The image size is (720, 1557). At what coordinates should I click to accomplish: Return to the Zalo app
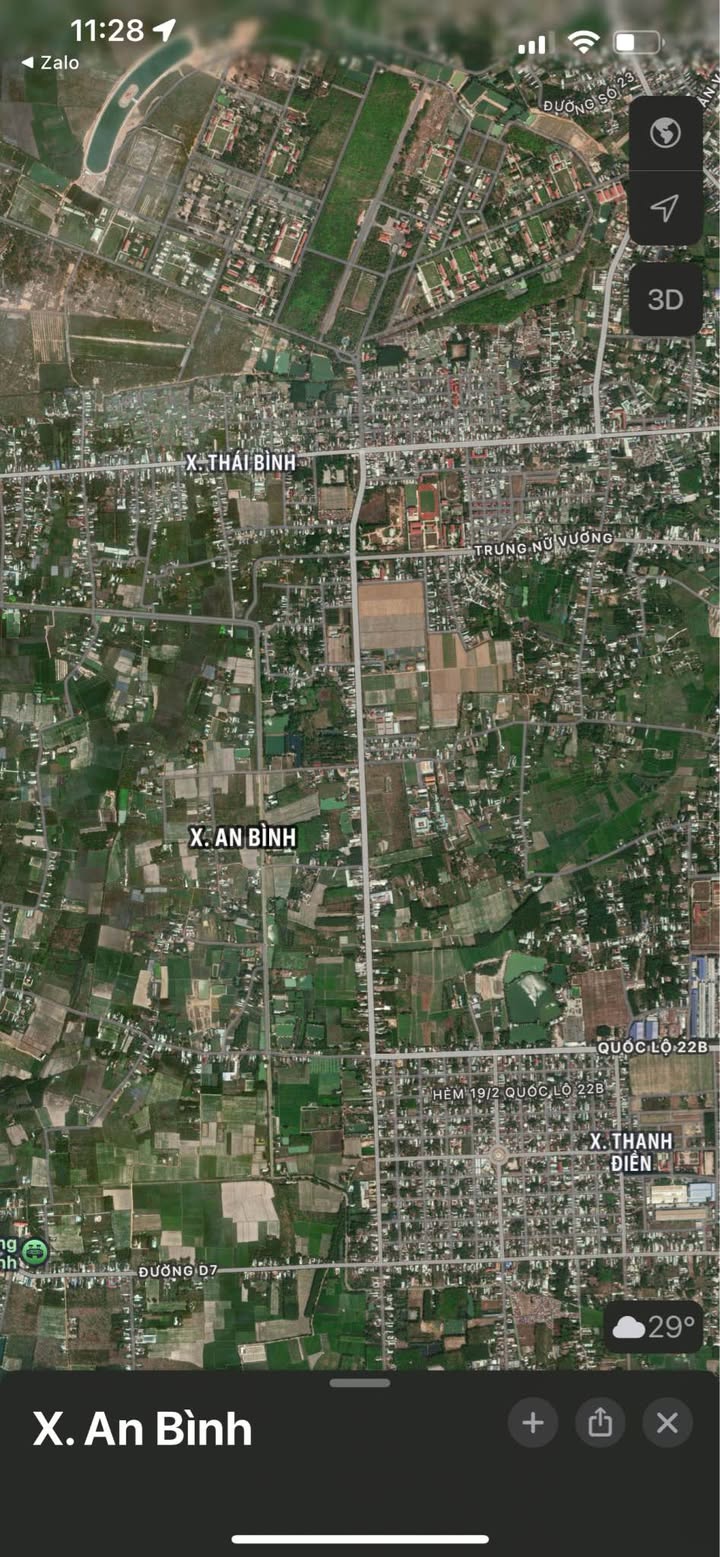(50, 63)
